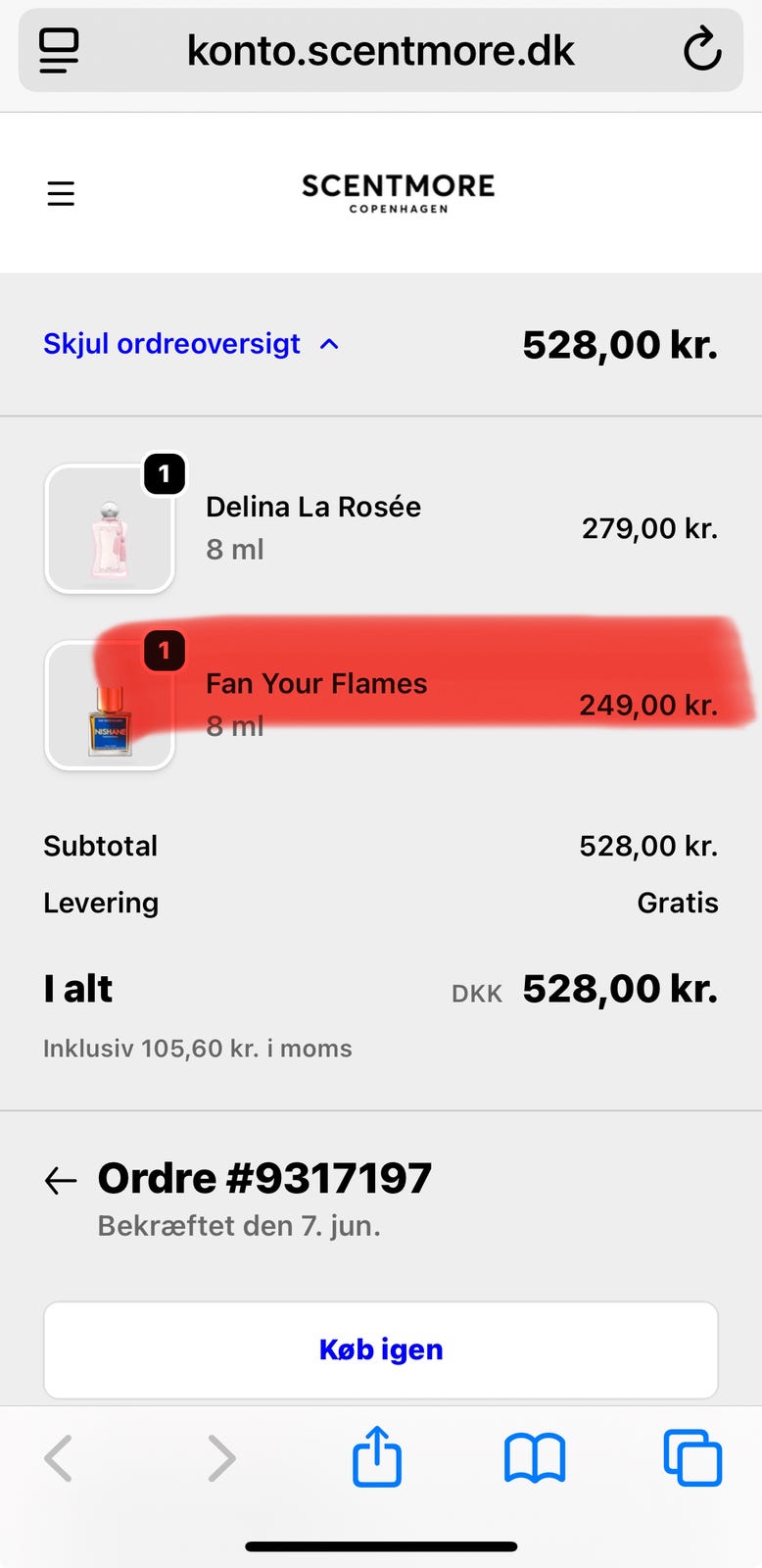
Task: Go back using the arrow beside Ordre #9317197
Action: pyautogui.click(x=60, y=1179)
